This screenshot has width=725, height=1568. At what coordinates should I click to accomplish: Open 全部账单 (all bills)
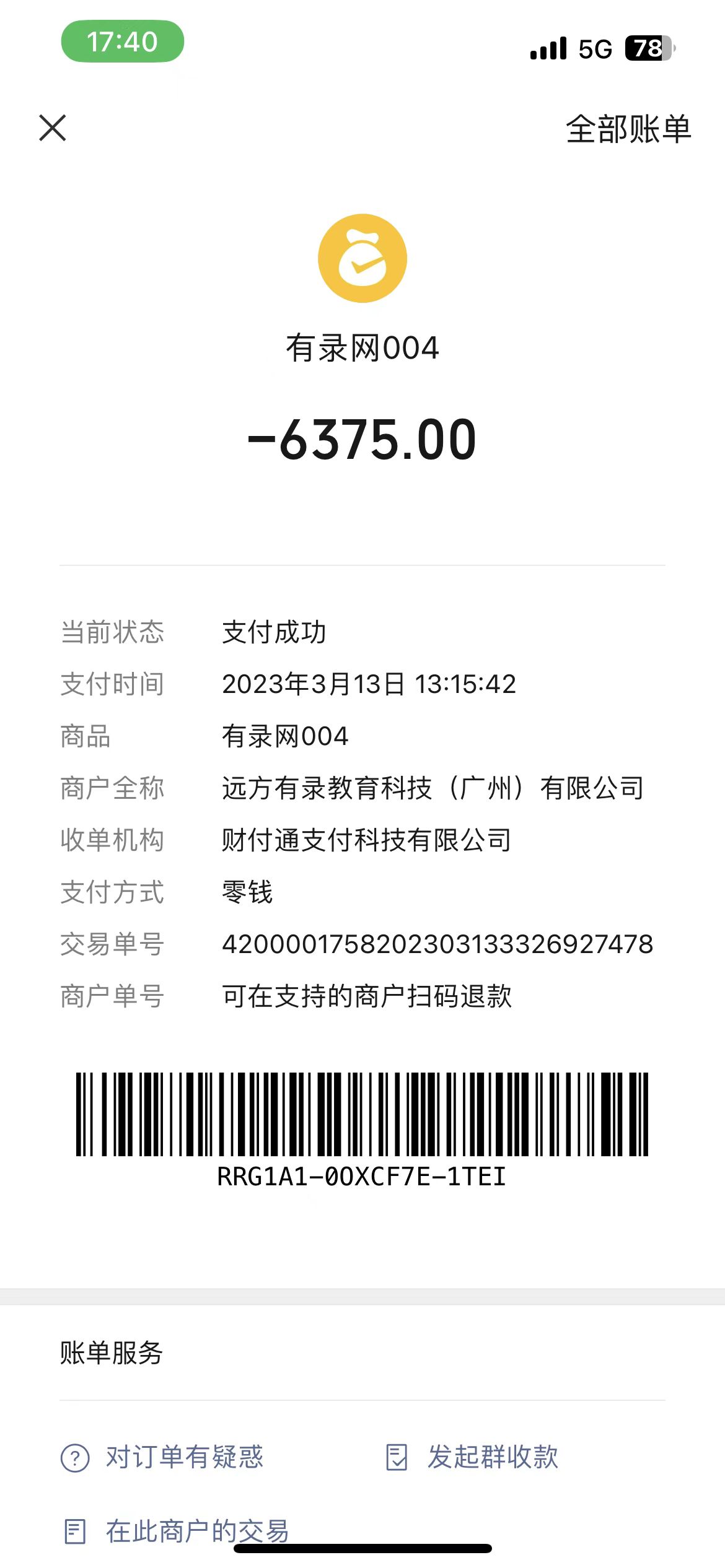tap(628, 129)
